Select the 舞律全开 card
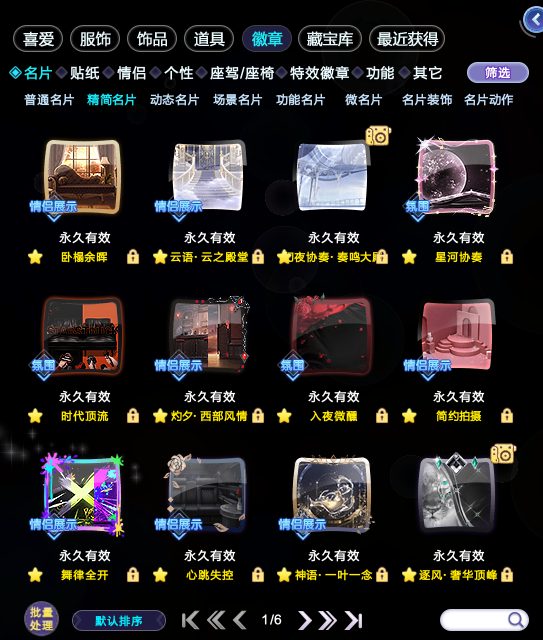This screenshot has height=640, width=543. (82, 494)
